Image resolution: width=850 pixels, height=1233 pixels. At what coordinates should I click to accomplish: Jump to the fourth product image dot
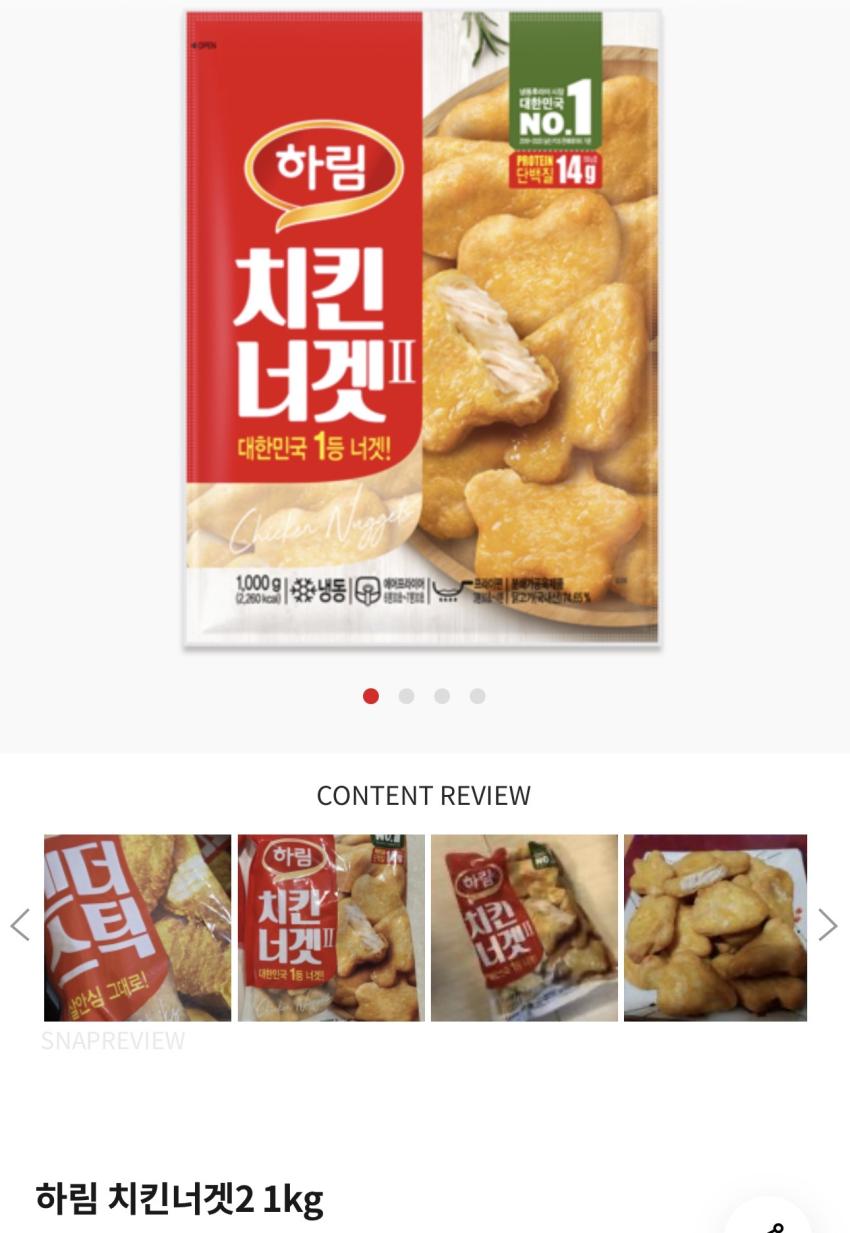pos(478,696)
